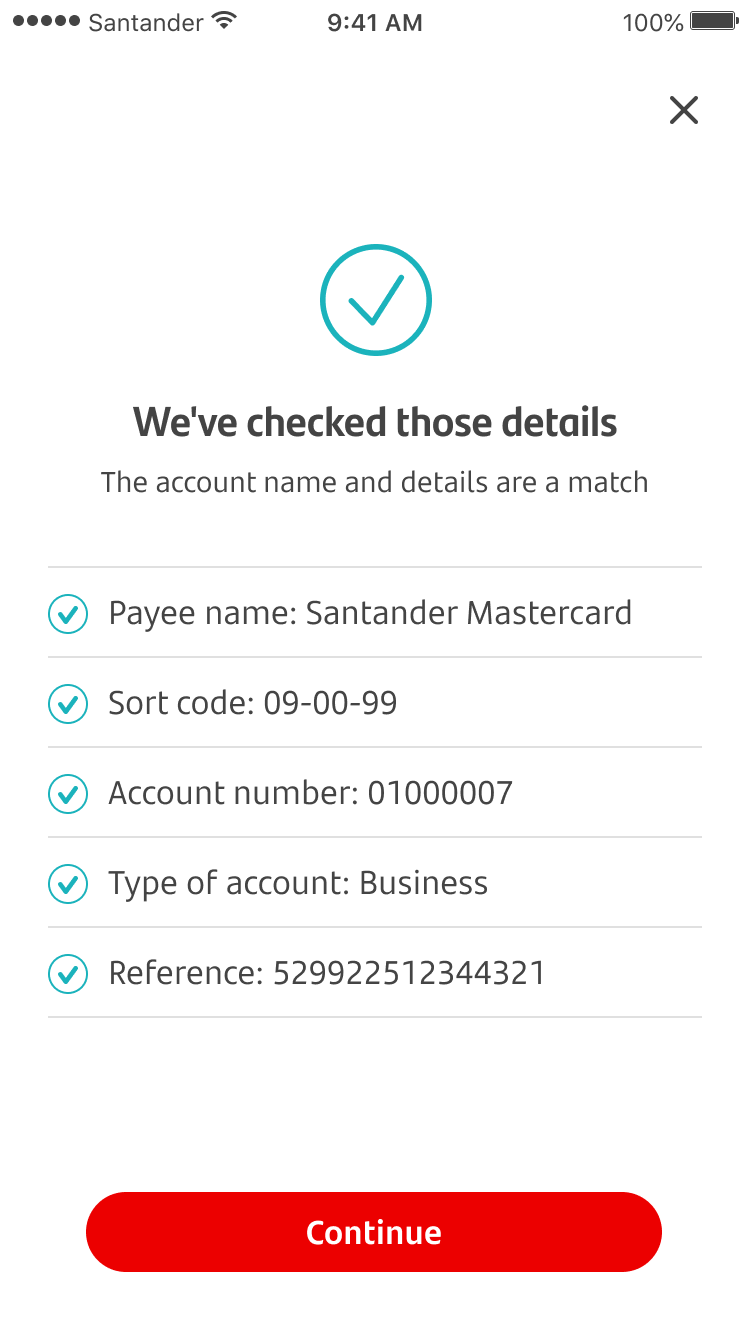
Task: Expand the Type of account: Business row
Action: click(375, 883)
